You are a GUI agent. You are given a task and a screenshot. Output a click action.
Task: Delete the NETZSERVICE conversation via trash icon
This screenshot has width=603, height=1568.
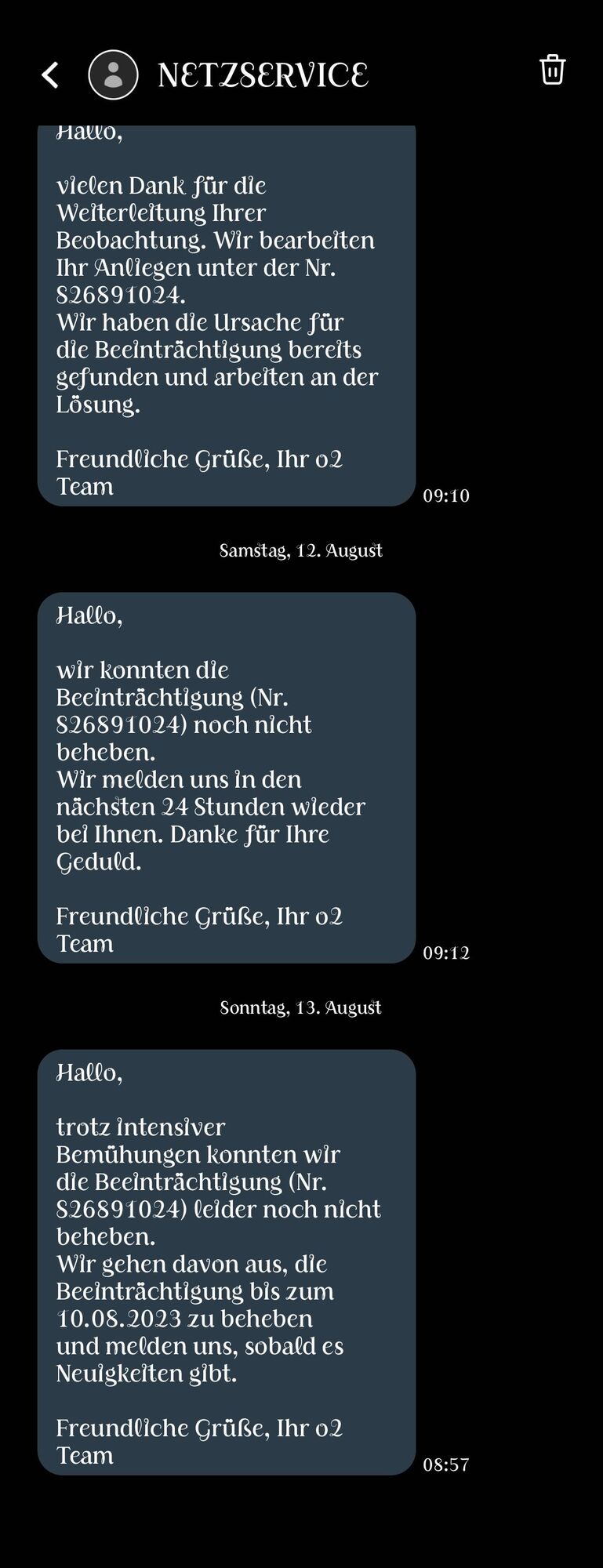pyautogui.click(x=552, y=71)
